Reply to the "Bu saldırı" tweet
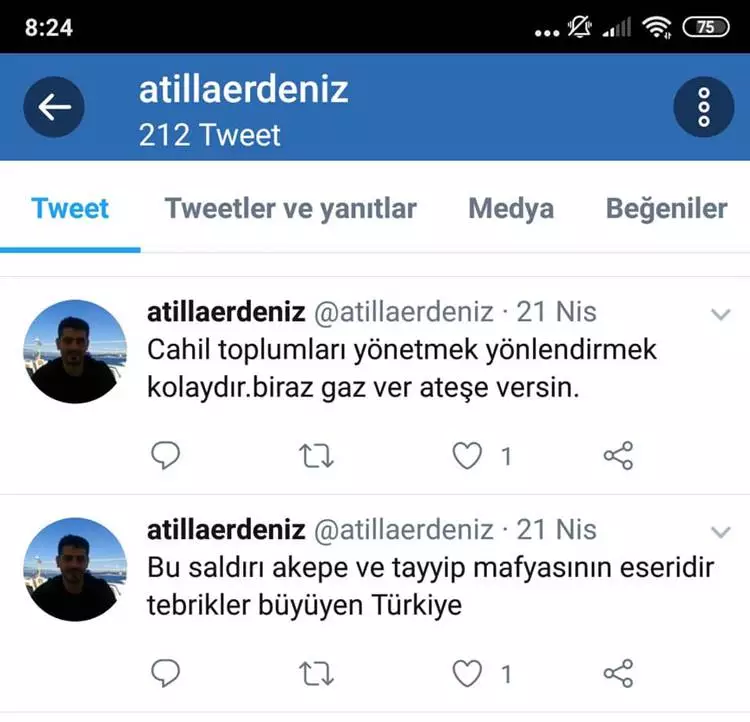This screenshot has height=722, width=750. pos(165,674)
